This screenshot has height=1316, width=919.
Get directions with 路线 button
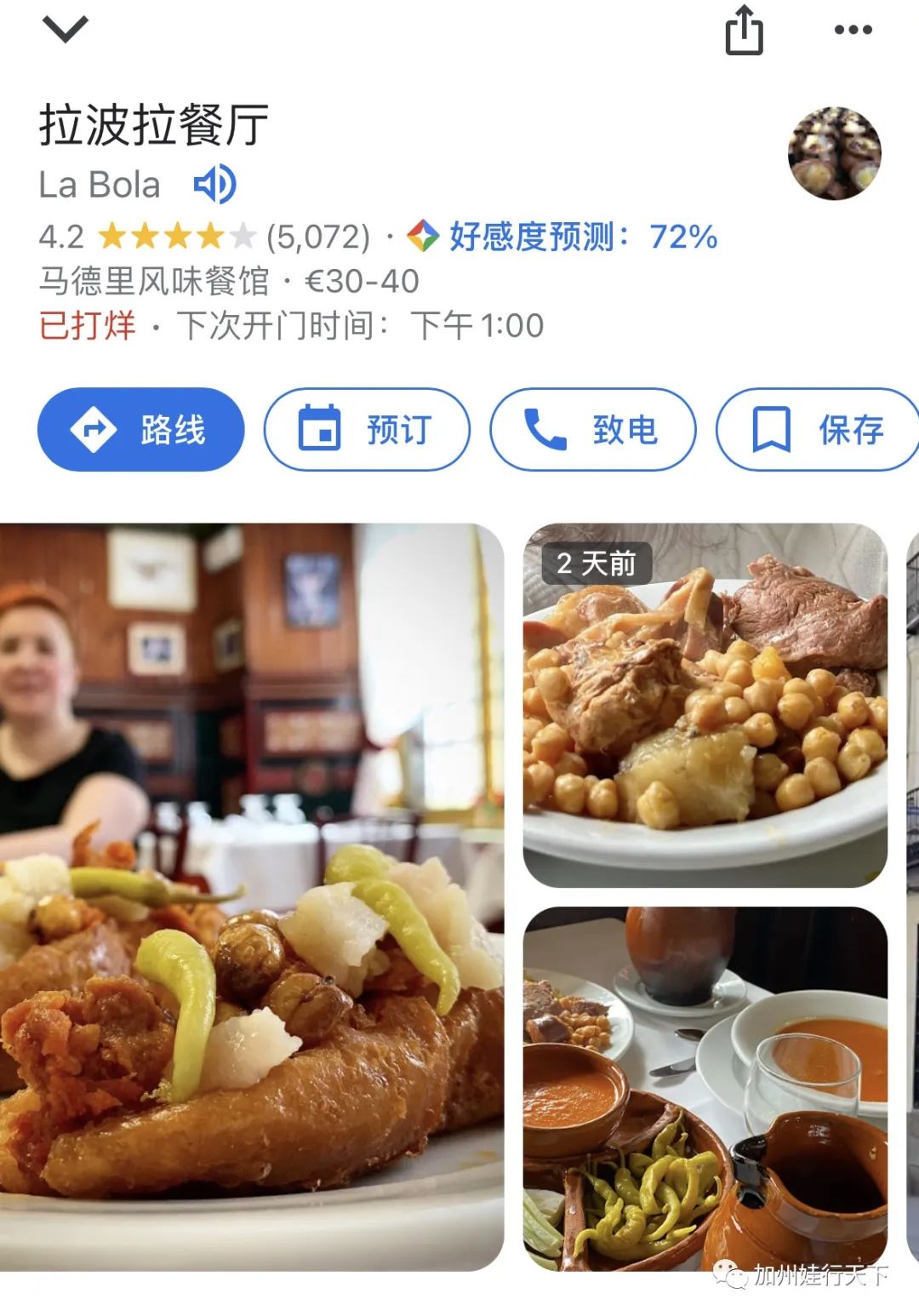coord(141,429)
